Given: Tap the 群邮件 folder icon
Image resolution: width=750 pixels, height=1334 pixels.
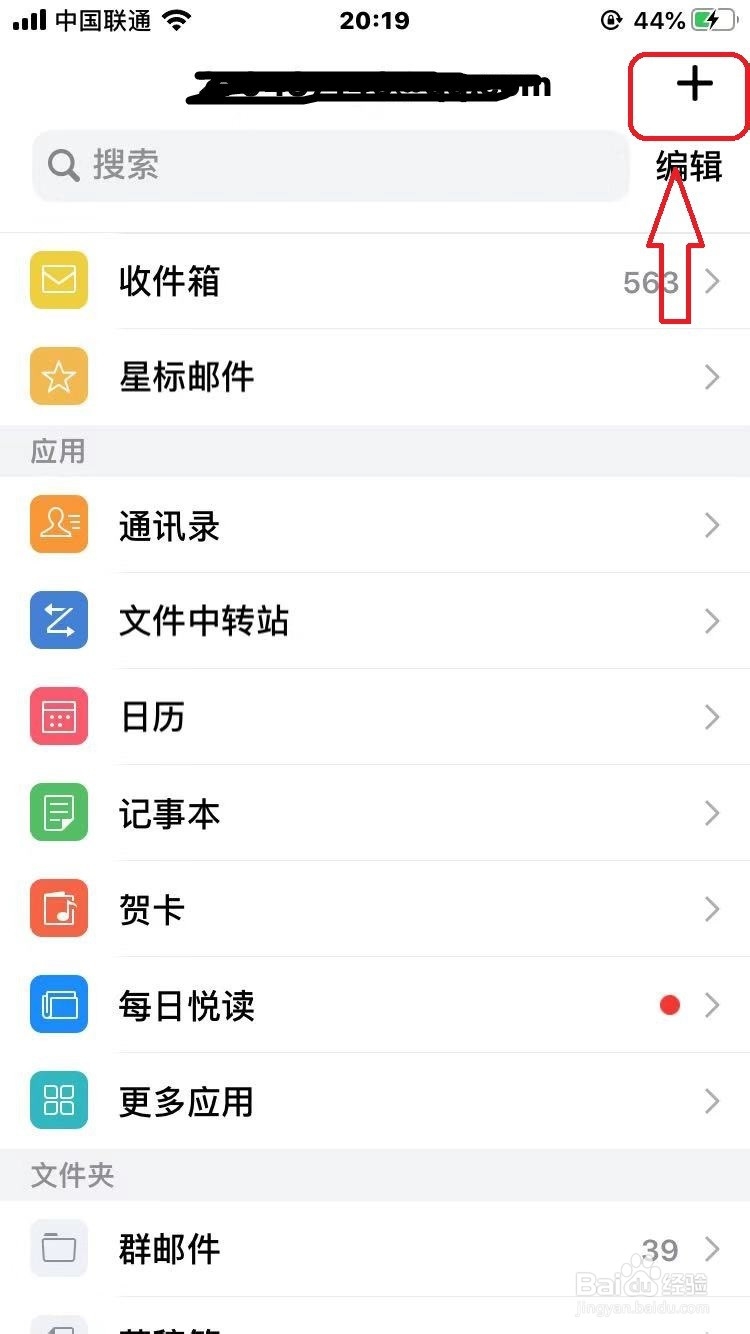Looking at the screenshot, I should pos(58,1248).
